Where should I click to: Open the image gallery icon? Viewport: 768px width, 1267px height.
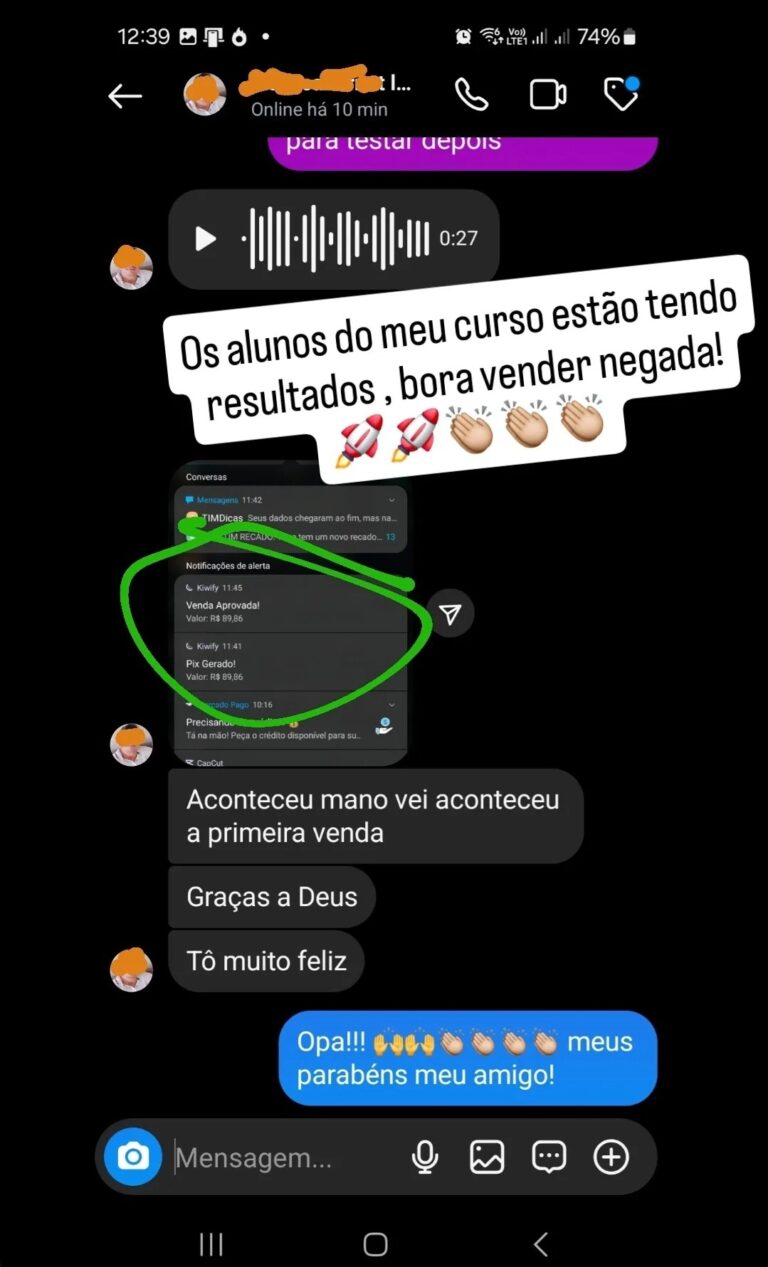(x=486, y=1157)
